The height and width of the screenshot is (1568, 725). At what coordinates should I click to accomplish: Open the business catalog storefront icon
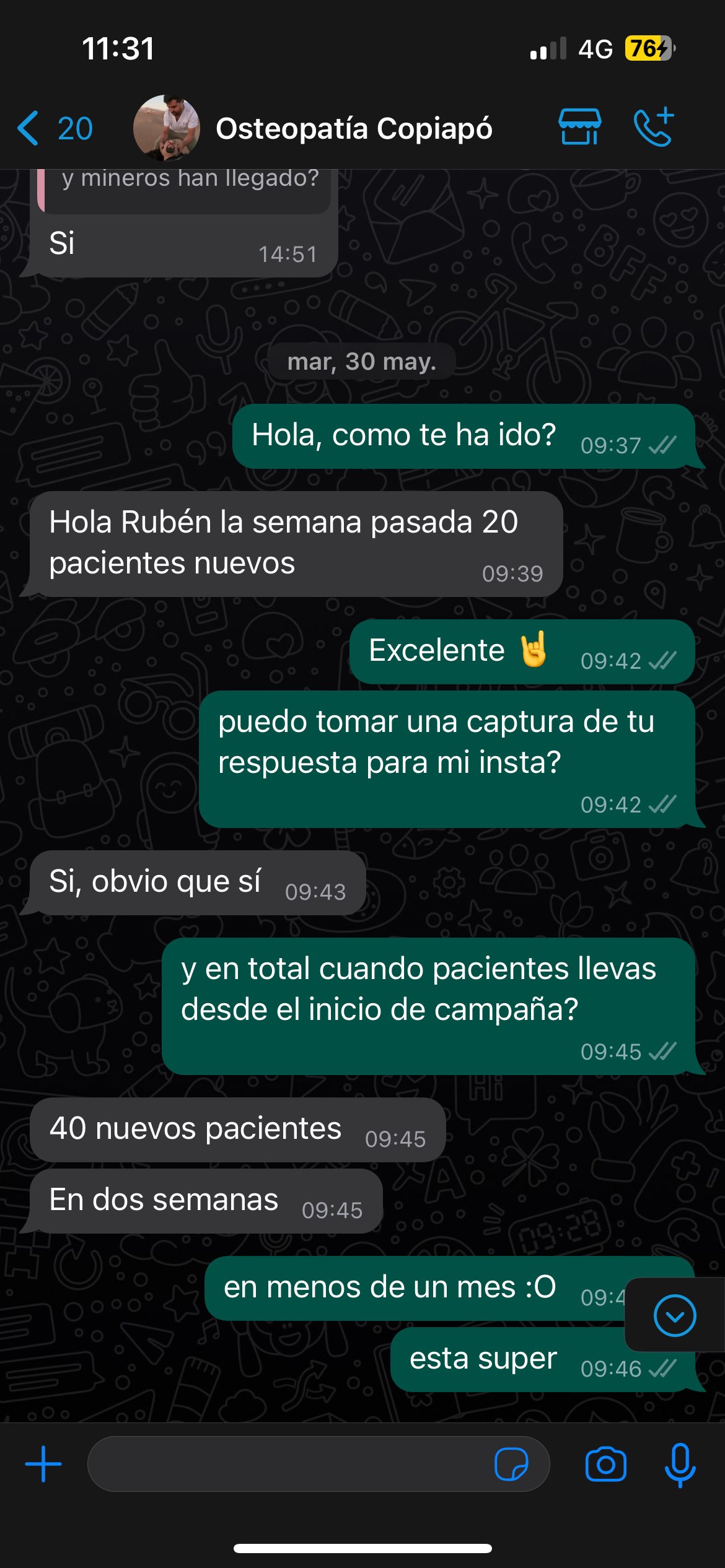point(579,127)
